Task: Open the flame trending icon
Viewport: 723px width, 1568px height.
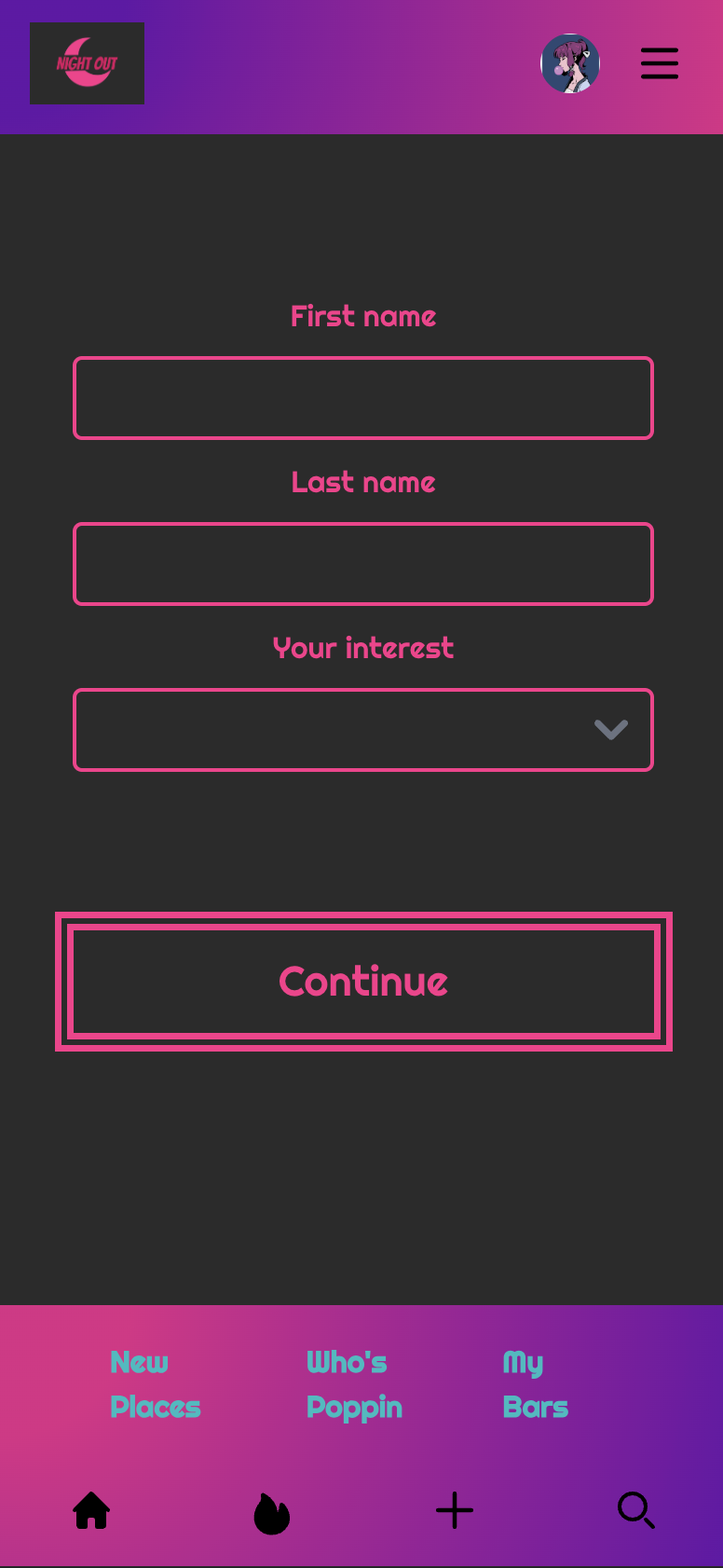Action: (x=272, y=1512)
